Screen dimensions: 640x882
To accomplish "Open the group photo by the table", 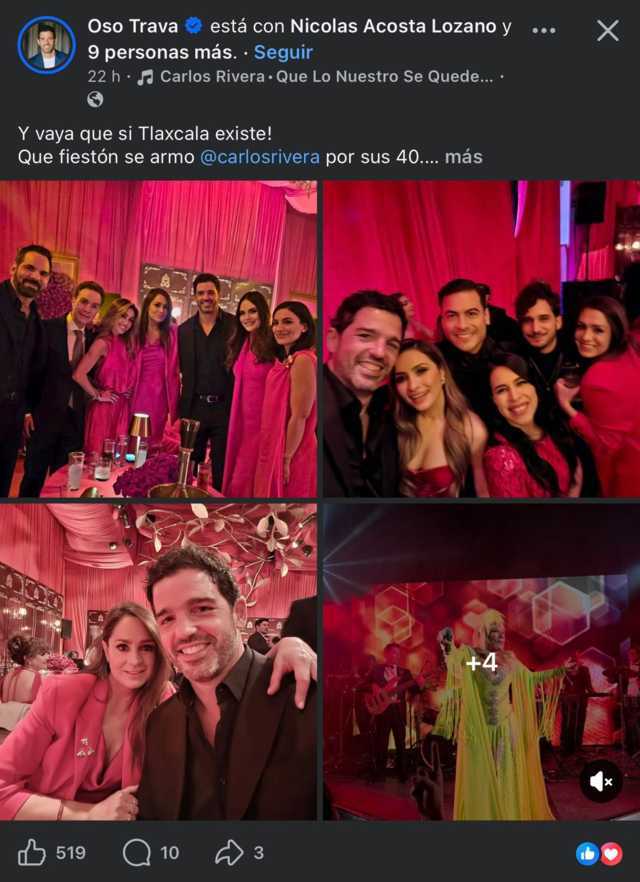I will click(160, 338).
